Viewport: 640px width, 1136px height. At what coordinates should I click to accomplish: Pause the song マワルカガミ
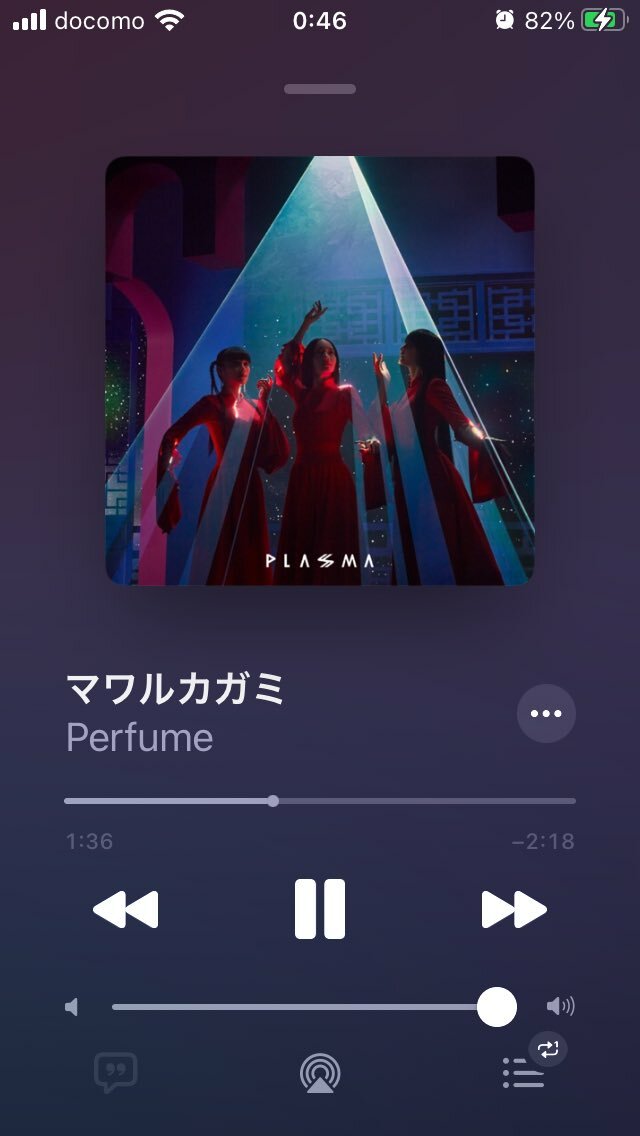tap(320, 909)
